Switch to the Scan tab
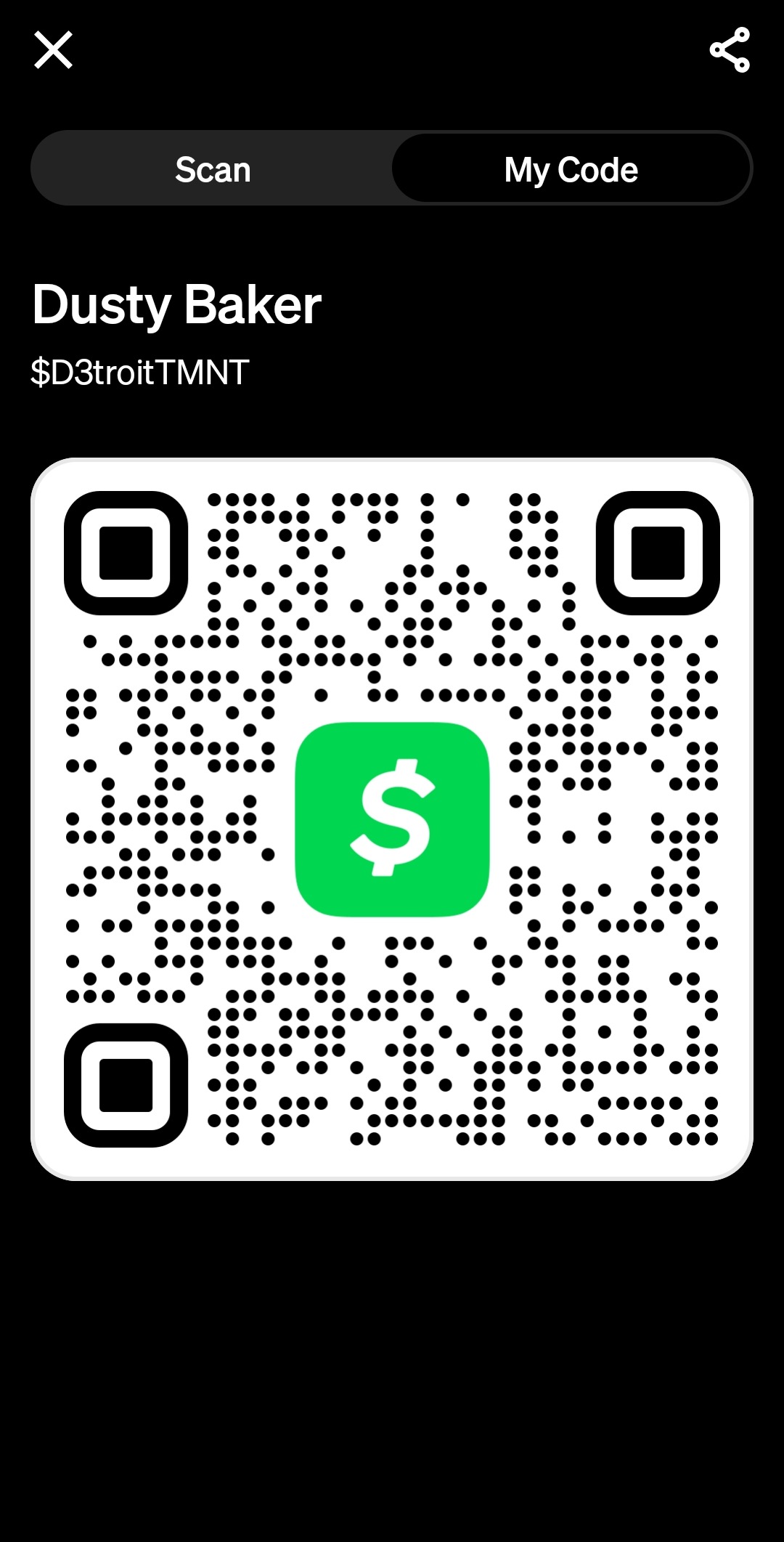 pos(213,169)
